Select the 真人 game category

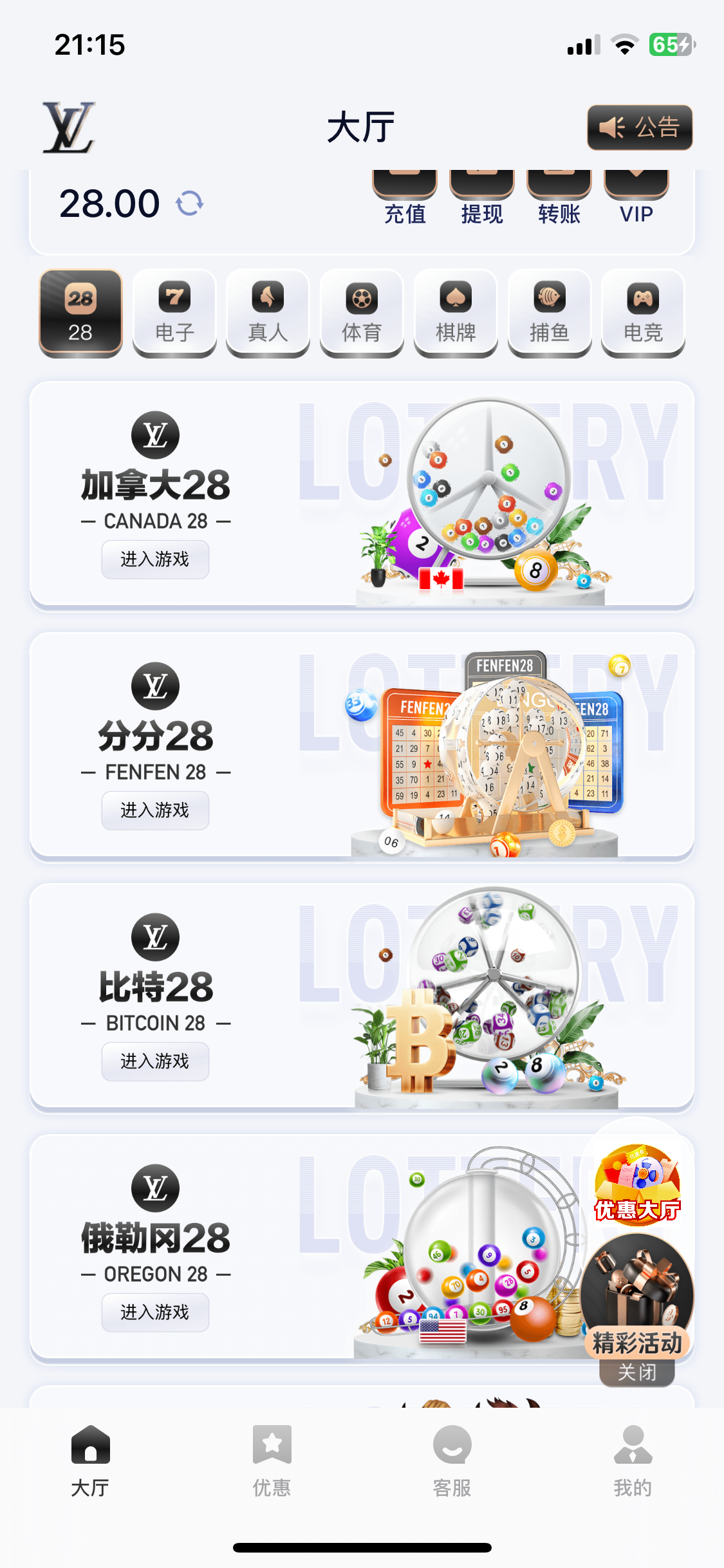(268, 312)
